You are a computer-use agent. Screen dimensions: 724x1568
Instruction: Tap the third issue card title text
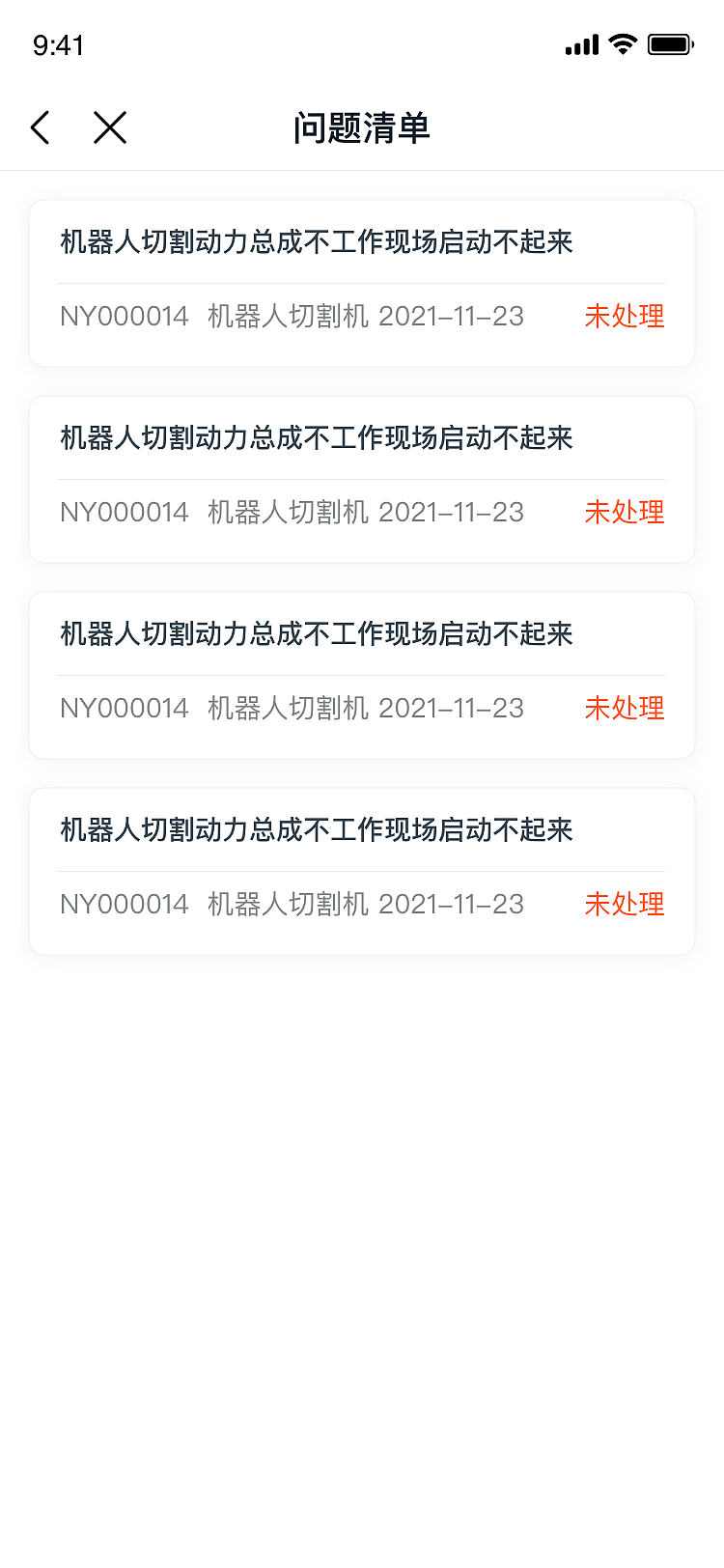316,634
